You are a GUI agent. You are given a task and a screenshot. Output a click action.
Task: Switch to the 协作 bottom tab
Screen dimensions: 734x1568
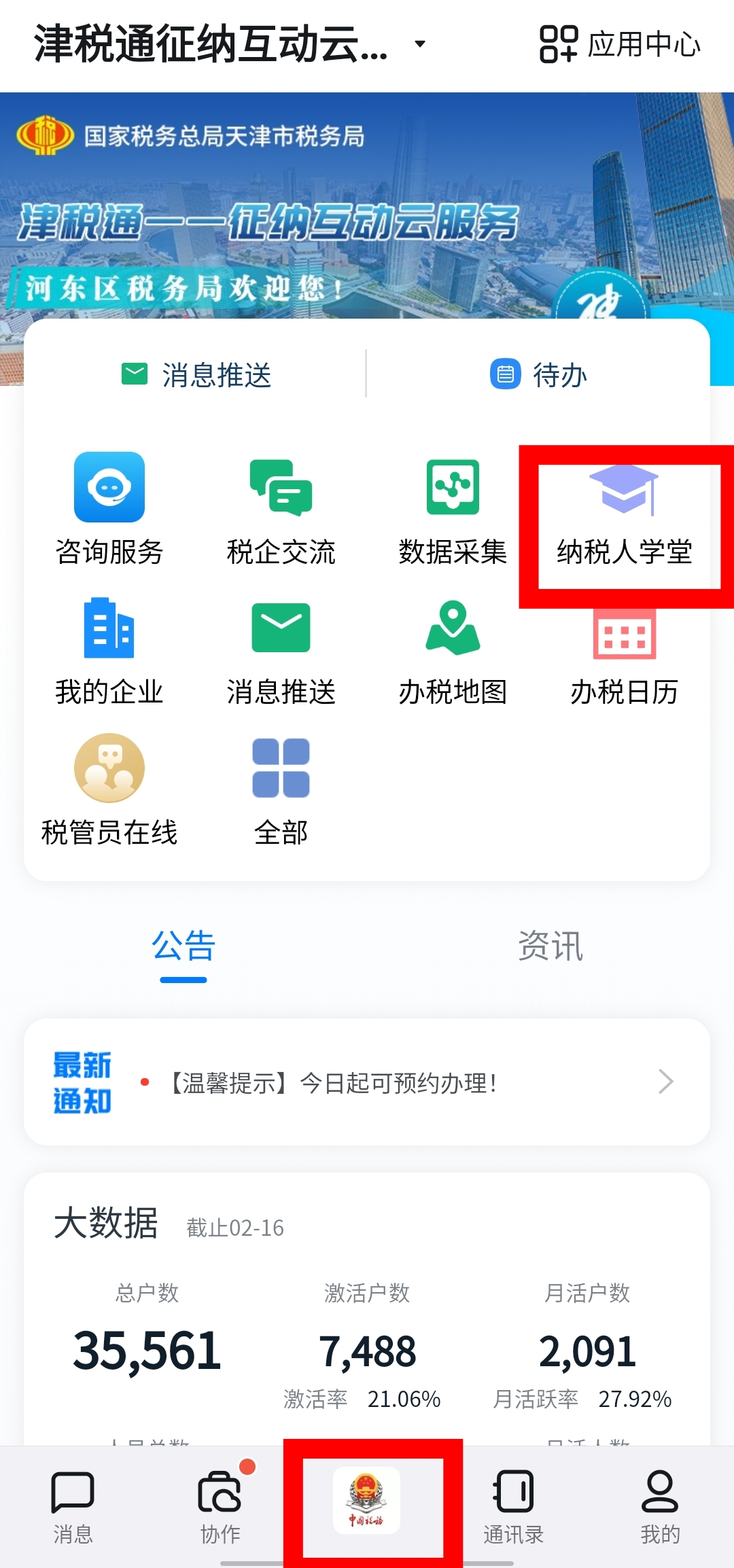pyautogui.click(x=220, y=1507)
